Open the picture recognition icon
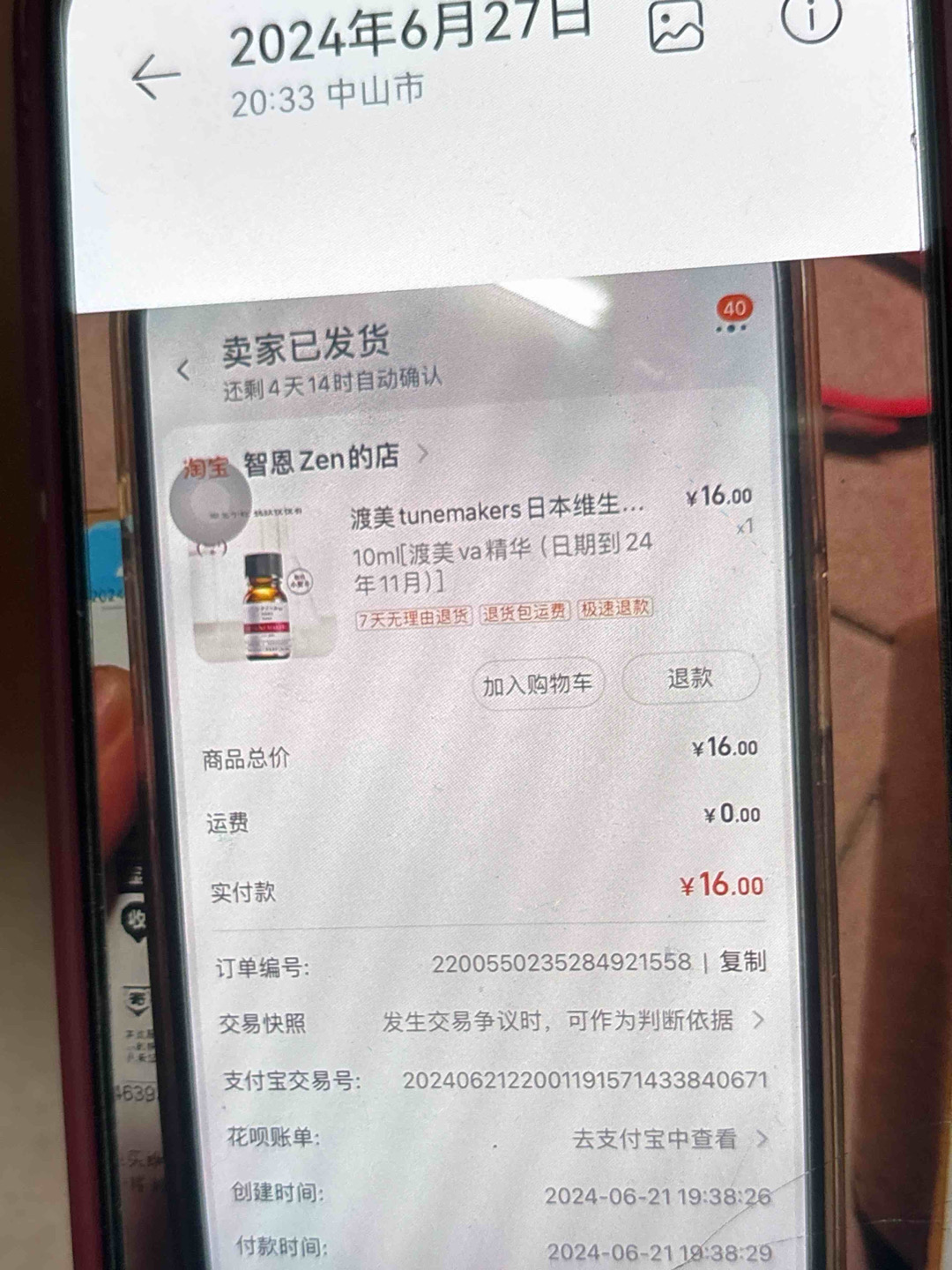Viewport: 952px width, 1270px height. point(676,25)
